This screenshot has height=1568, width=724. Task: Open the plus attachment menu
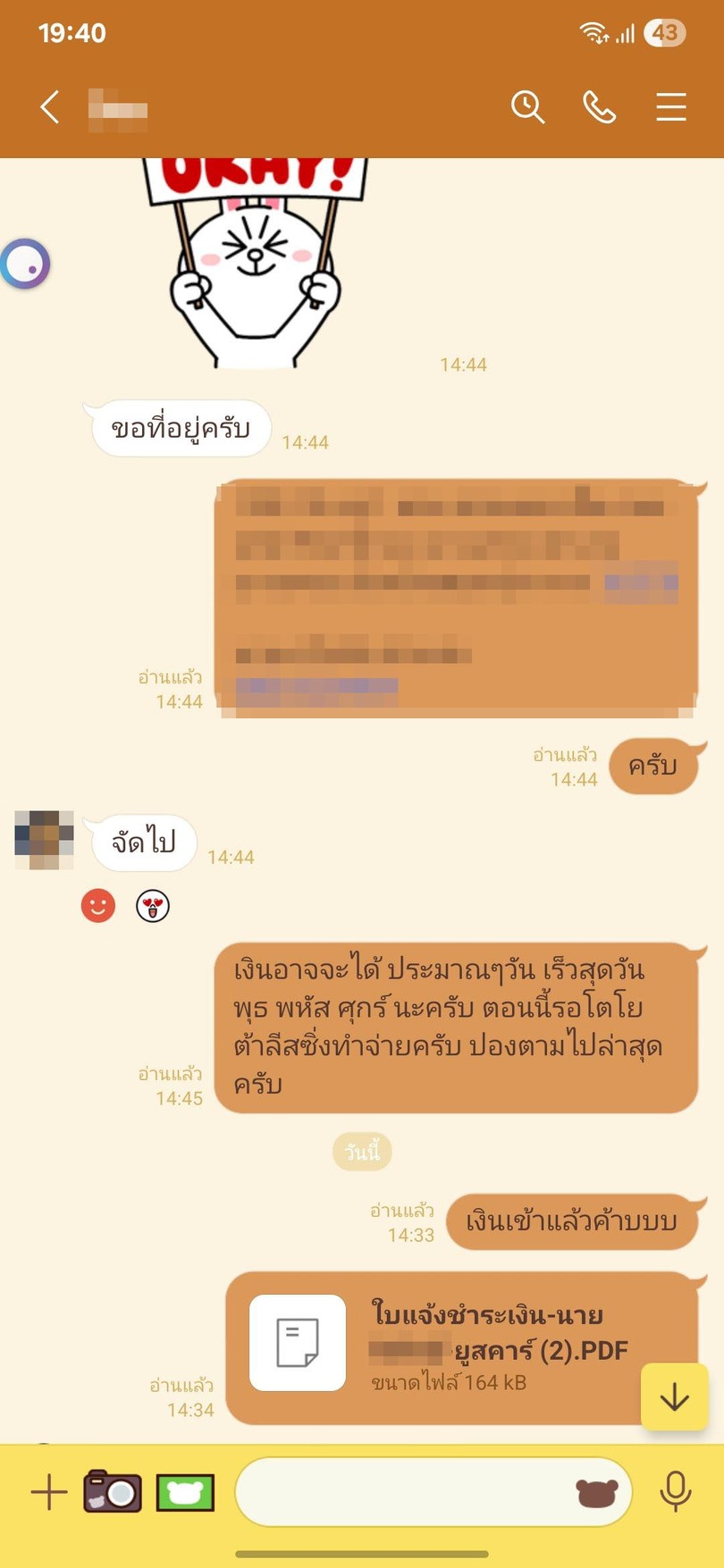pyautogui.click(x=49, y=1492)
